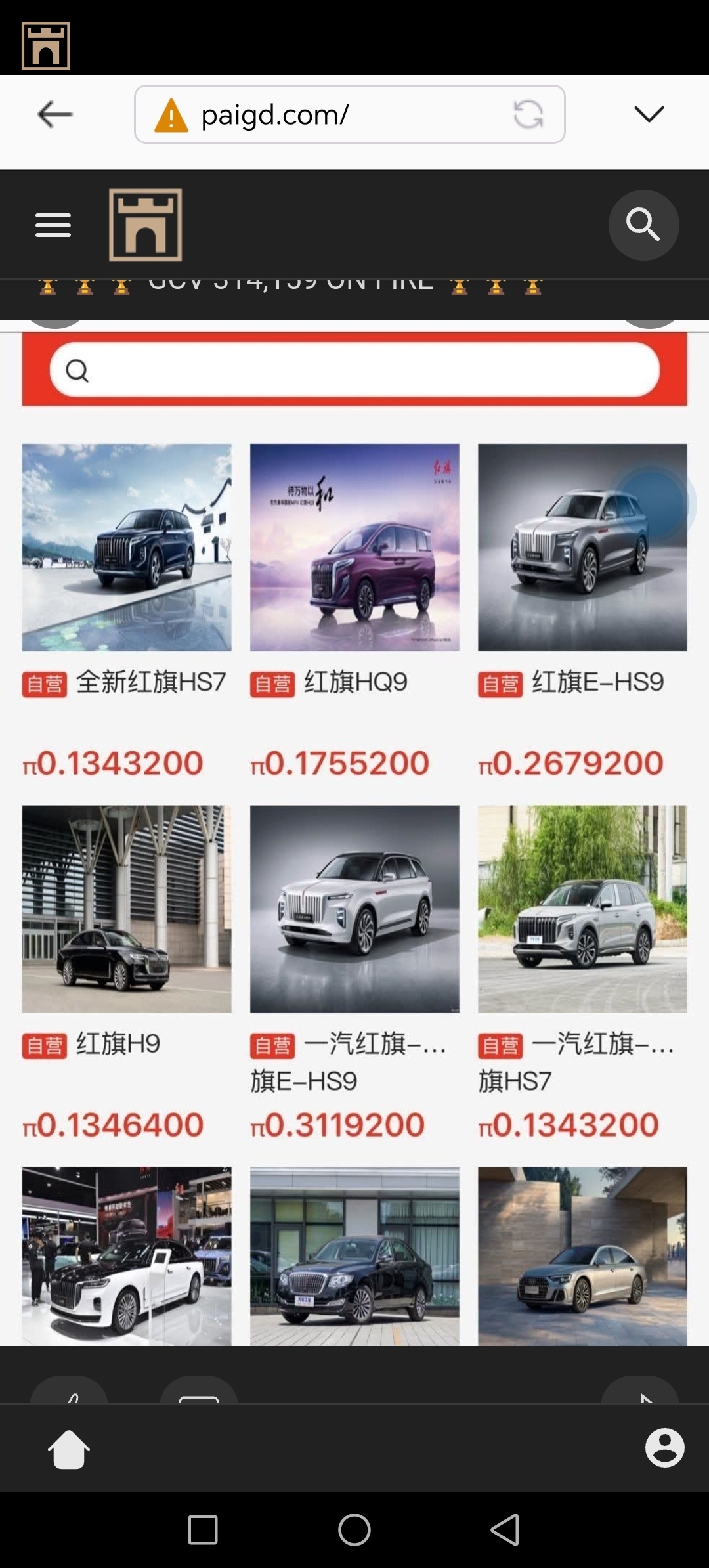Open recent apps with the square button
The width and height of the screenshot is (709, 1568).
click(203, 1530)
